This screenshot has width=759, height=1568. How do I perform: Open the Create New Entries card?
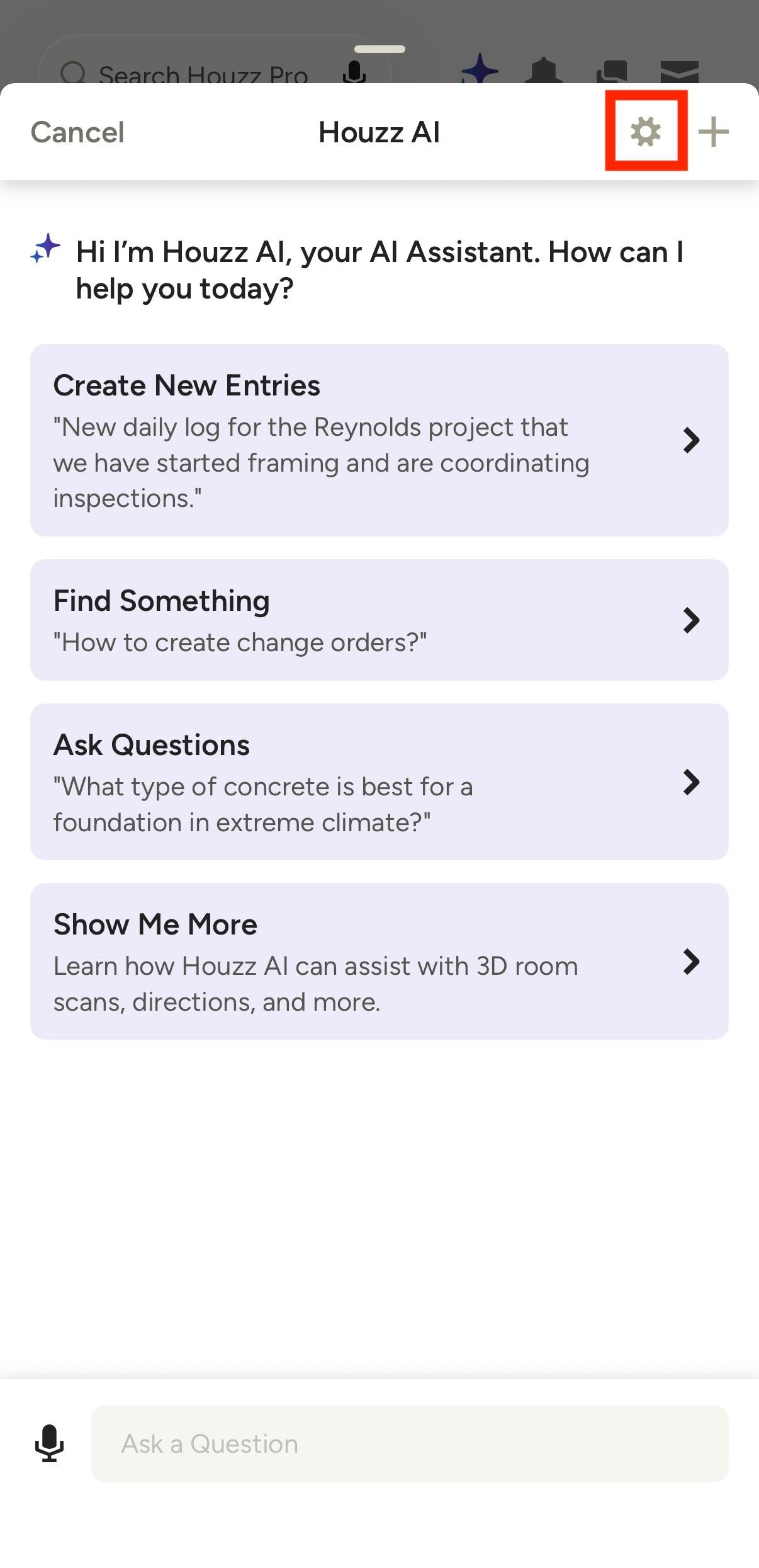tap(379, 440)
